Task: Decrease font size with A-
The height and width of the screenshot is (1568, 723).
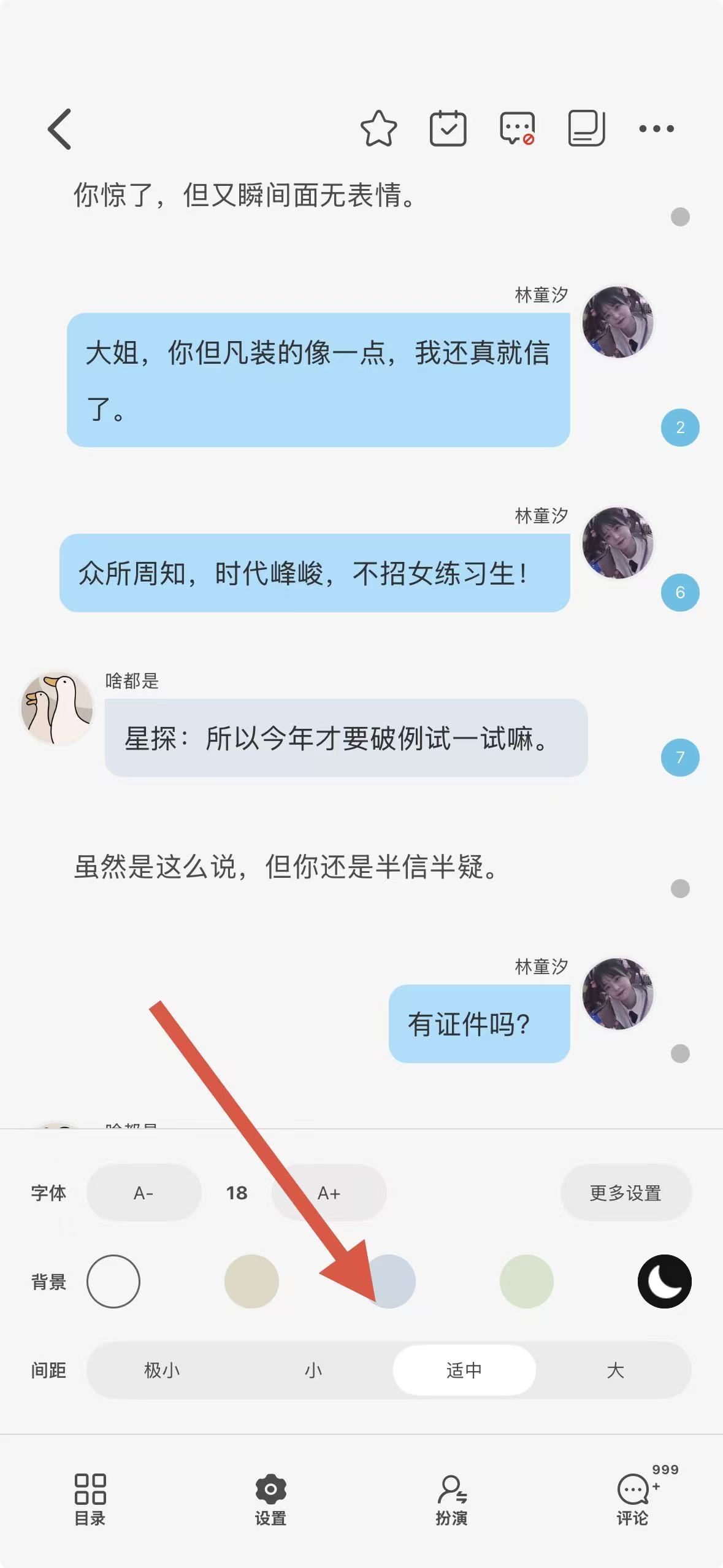Action: tap(143, 1193)
